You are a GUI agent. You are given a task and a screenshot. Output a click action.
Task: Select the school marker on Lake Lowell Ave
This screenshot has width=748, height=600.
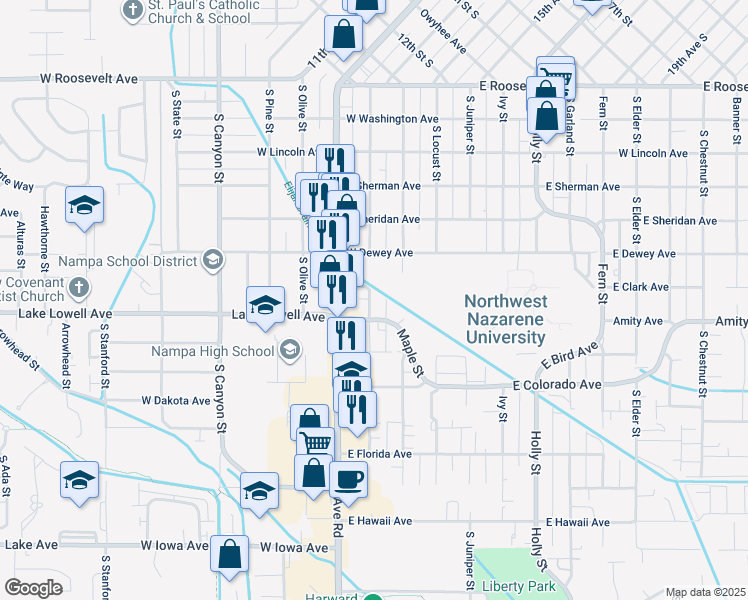(266, 306)
